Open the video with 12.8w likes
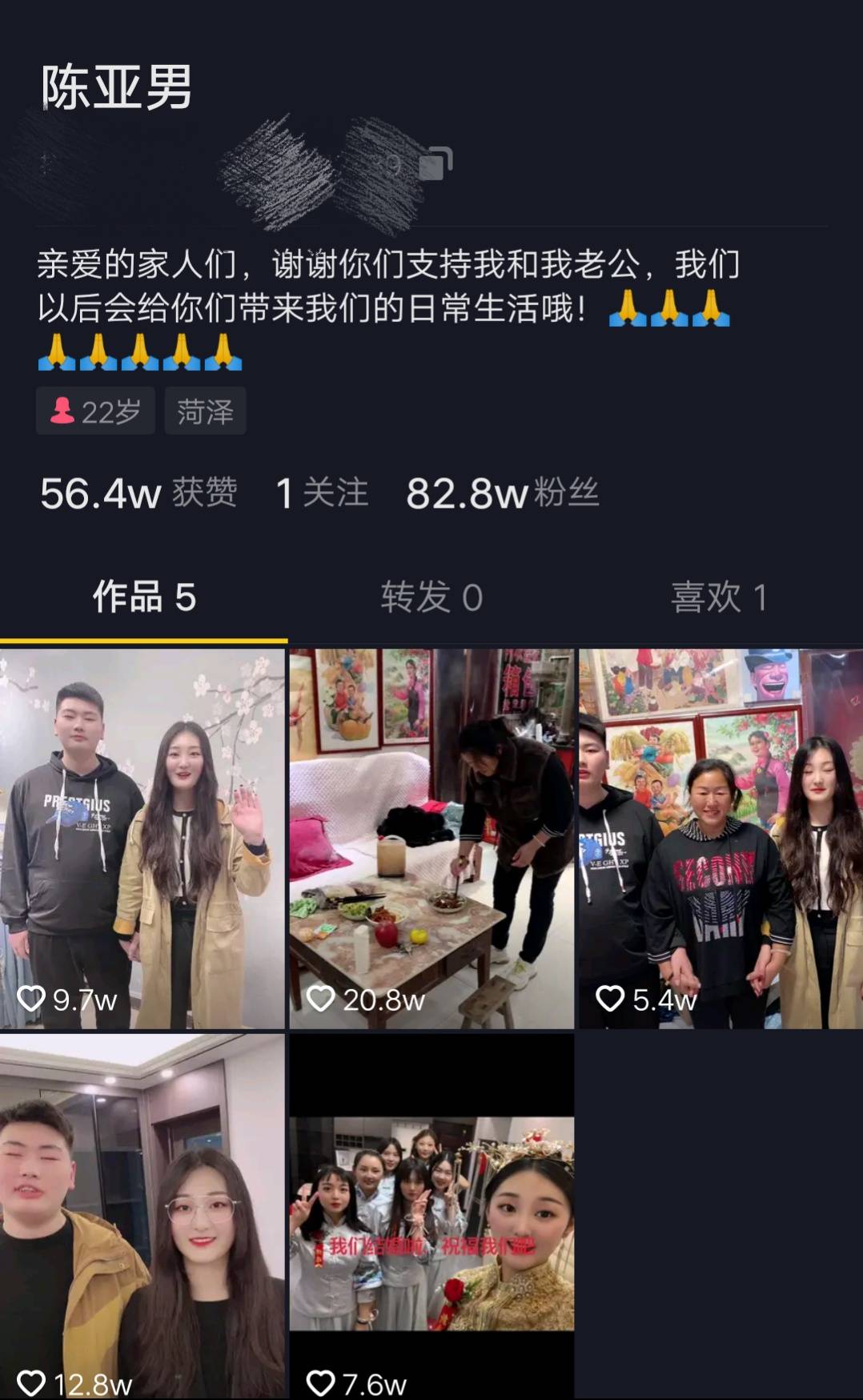This screenshot has height=1400, width=863. click(142, 1216)
